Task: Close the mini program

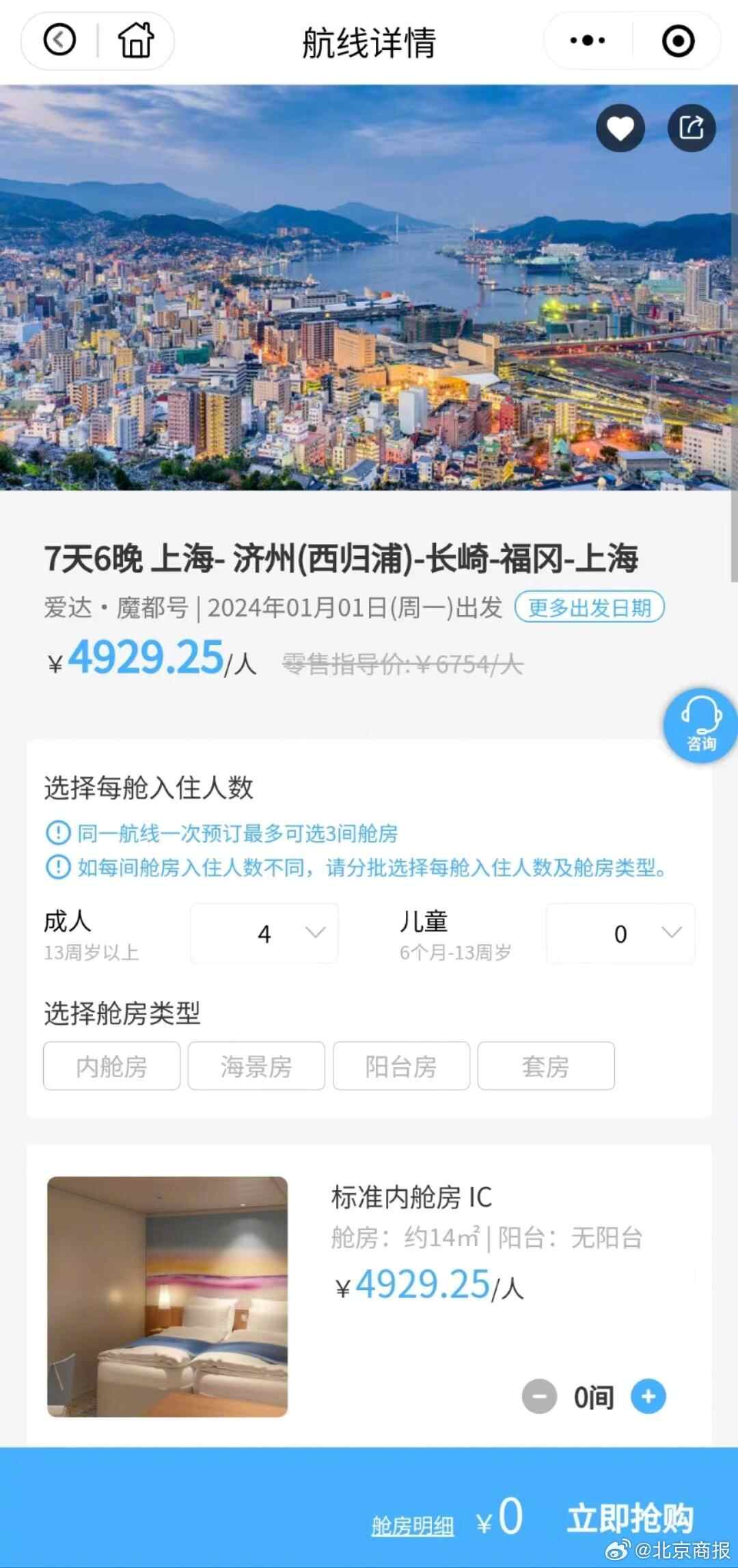Action: pos(678,41)
